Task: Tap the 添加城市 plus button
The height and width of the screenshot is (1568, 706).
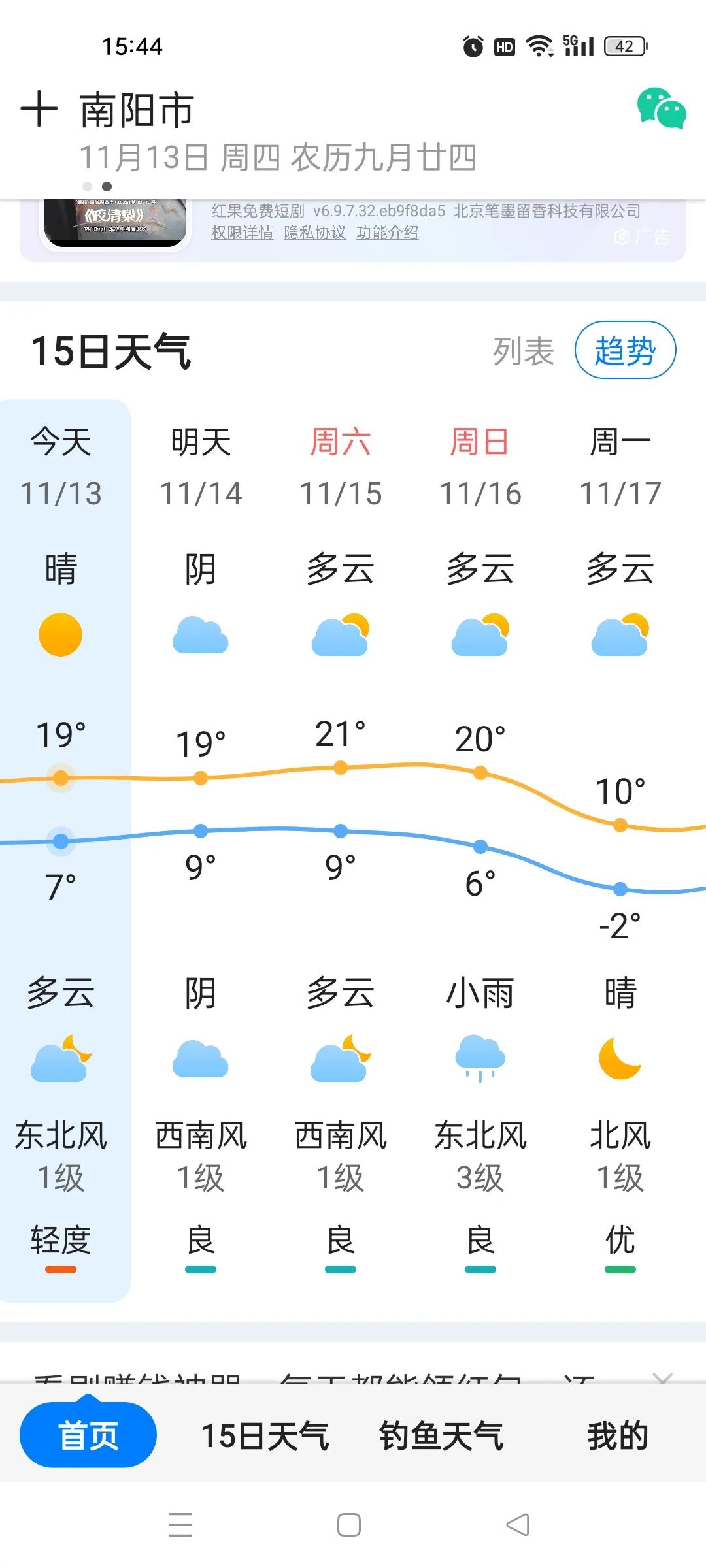Action: coord(41,108)
